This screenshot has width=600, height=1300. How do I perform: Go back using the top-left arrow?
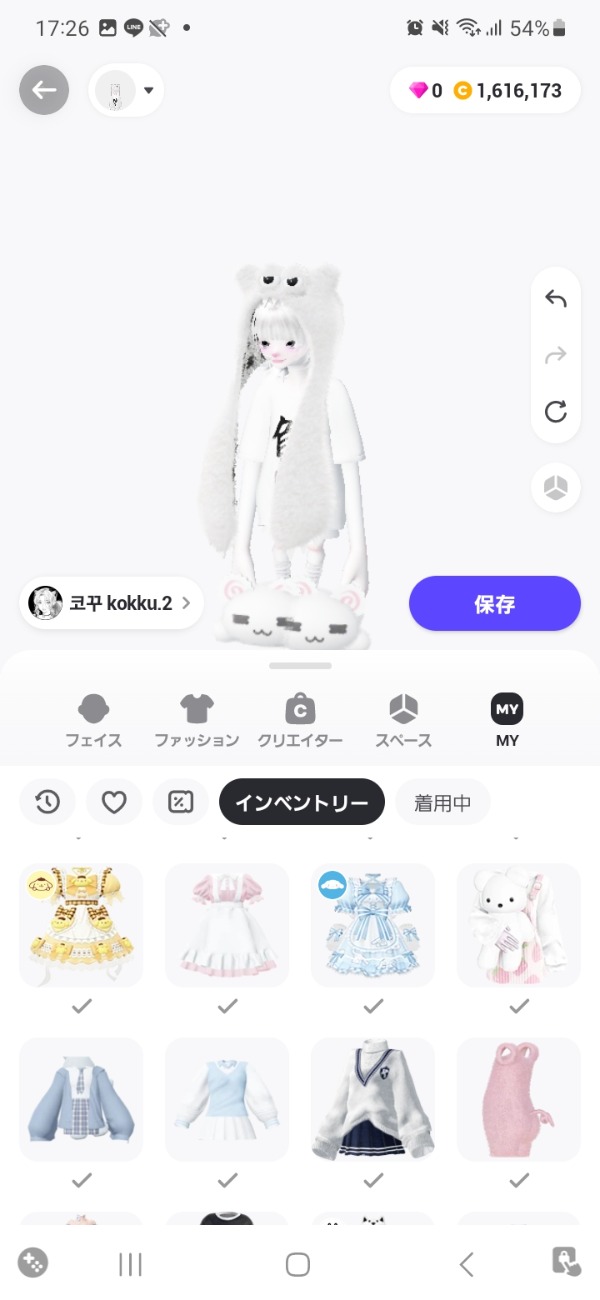[44, 91]
